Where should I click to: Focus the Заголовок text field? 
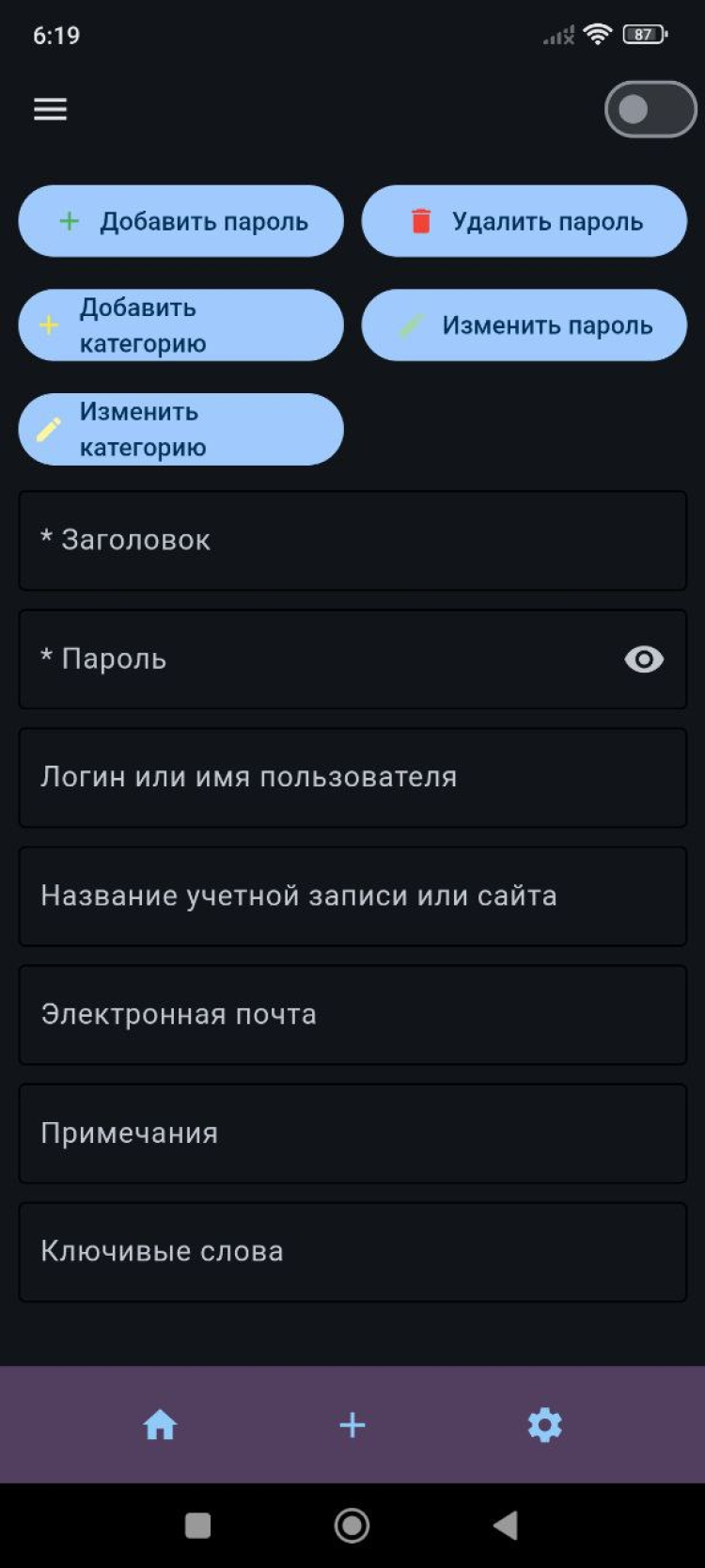[x=352, y=541]
